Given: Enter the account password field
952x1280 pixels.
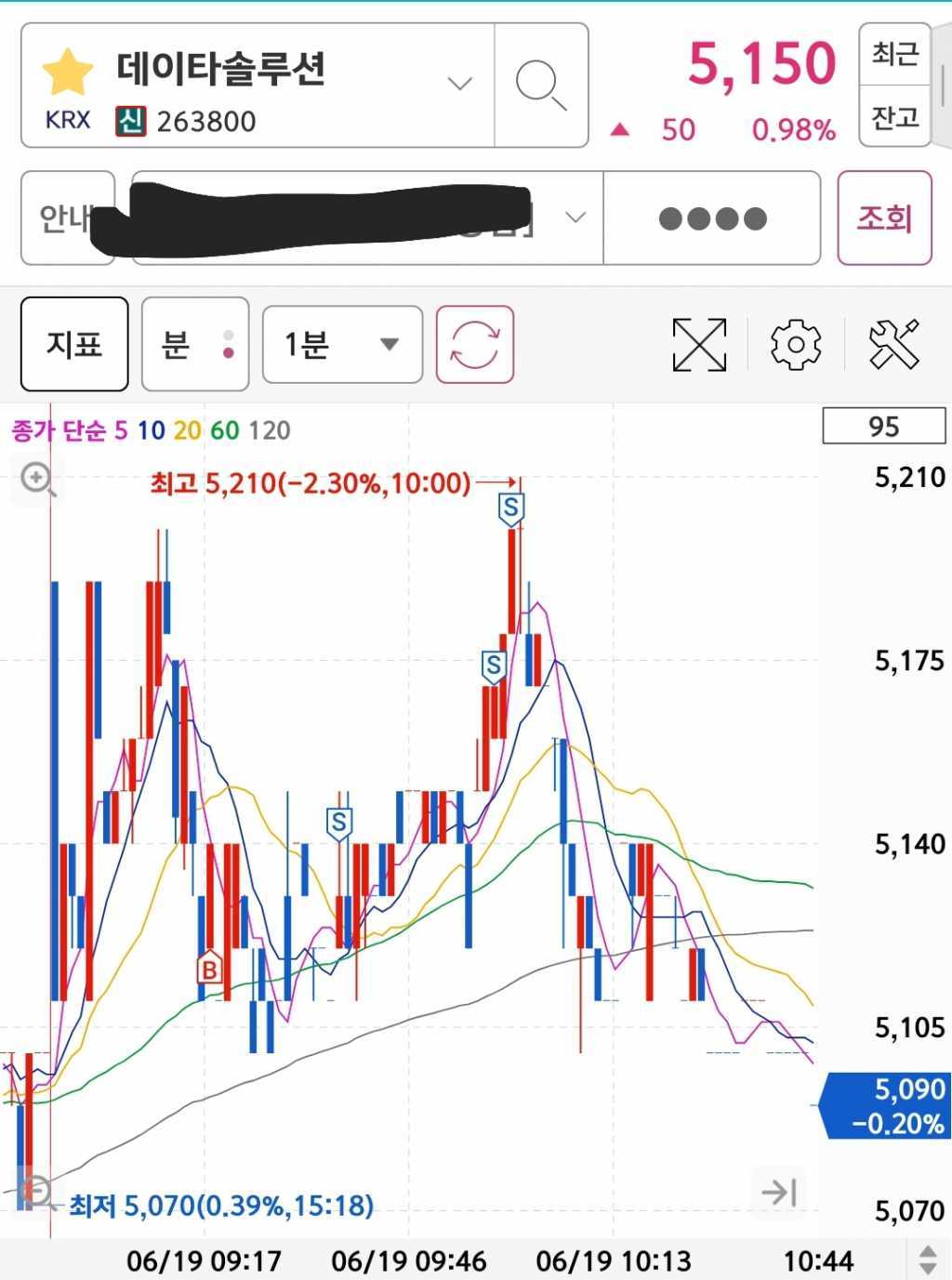Looking at the screenshot, I should coord(712,218).
